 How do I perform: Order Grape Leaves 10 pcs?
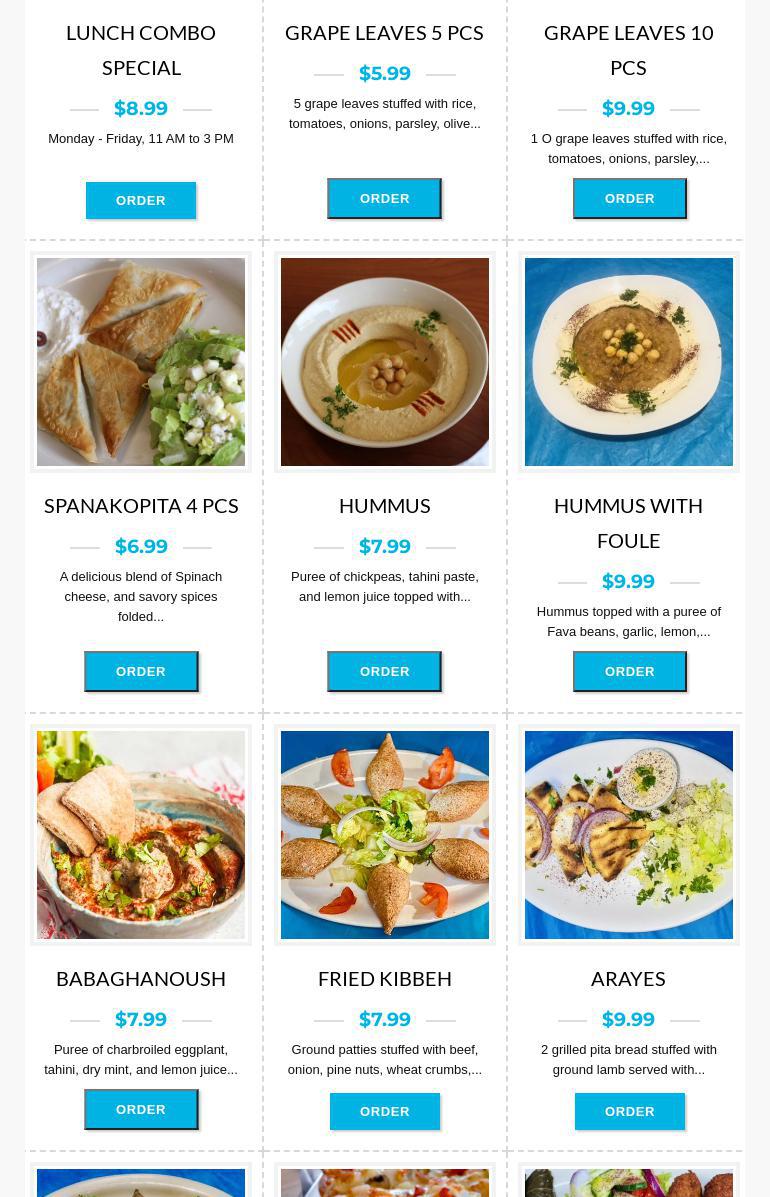click(629, 199)
